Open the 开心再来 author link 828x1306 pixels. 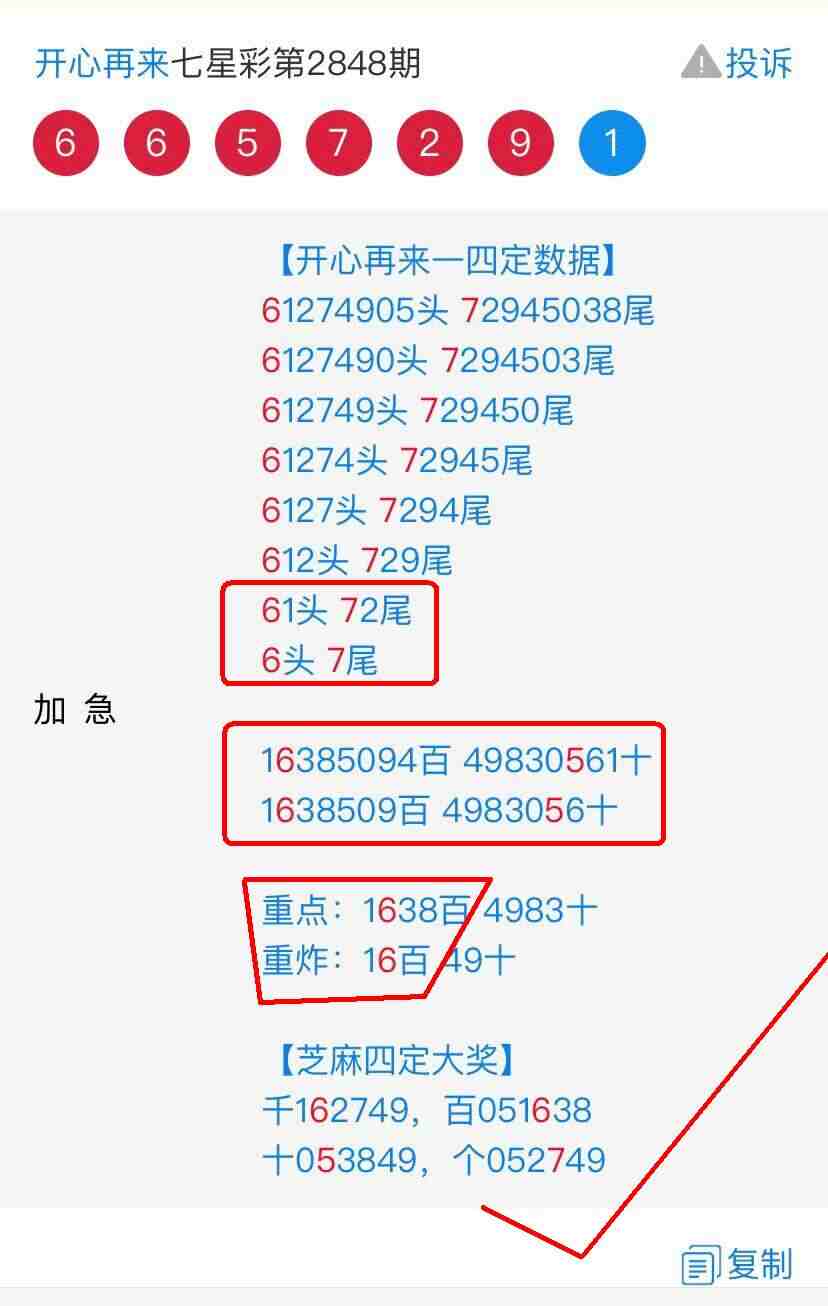(101, 64)
